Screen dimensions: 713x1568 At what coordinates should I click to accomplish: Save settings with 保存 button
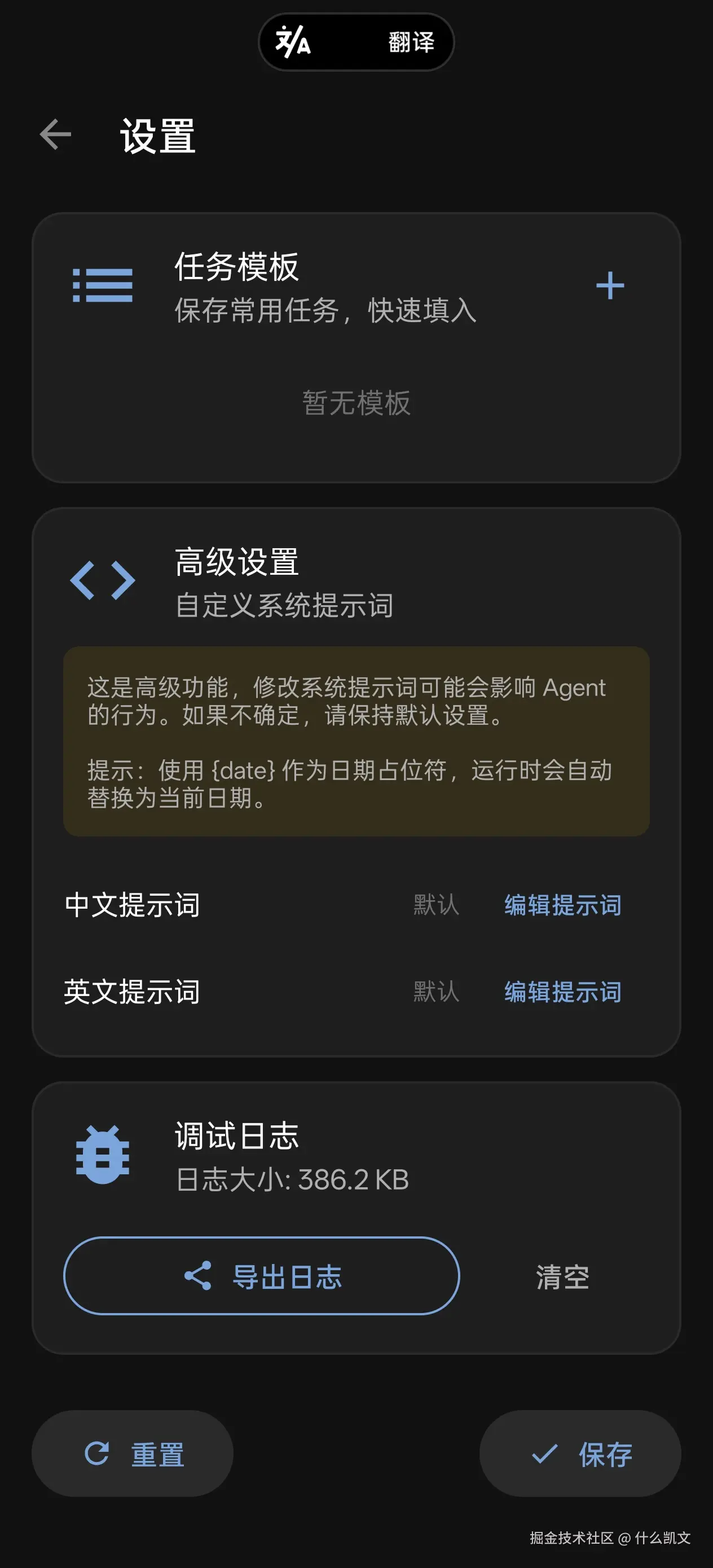coord(580,1454)
